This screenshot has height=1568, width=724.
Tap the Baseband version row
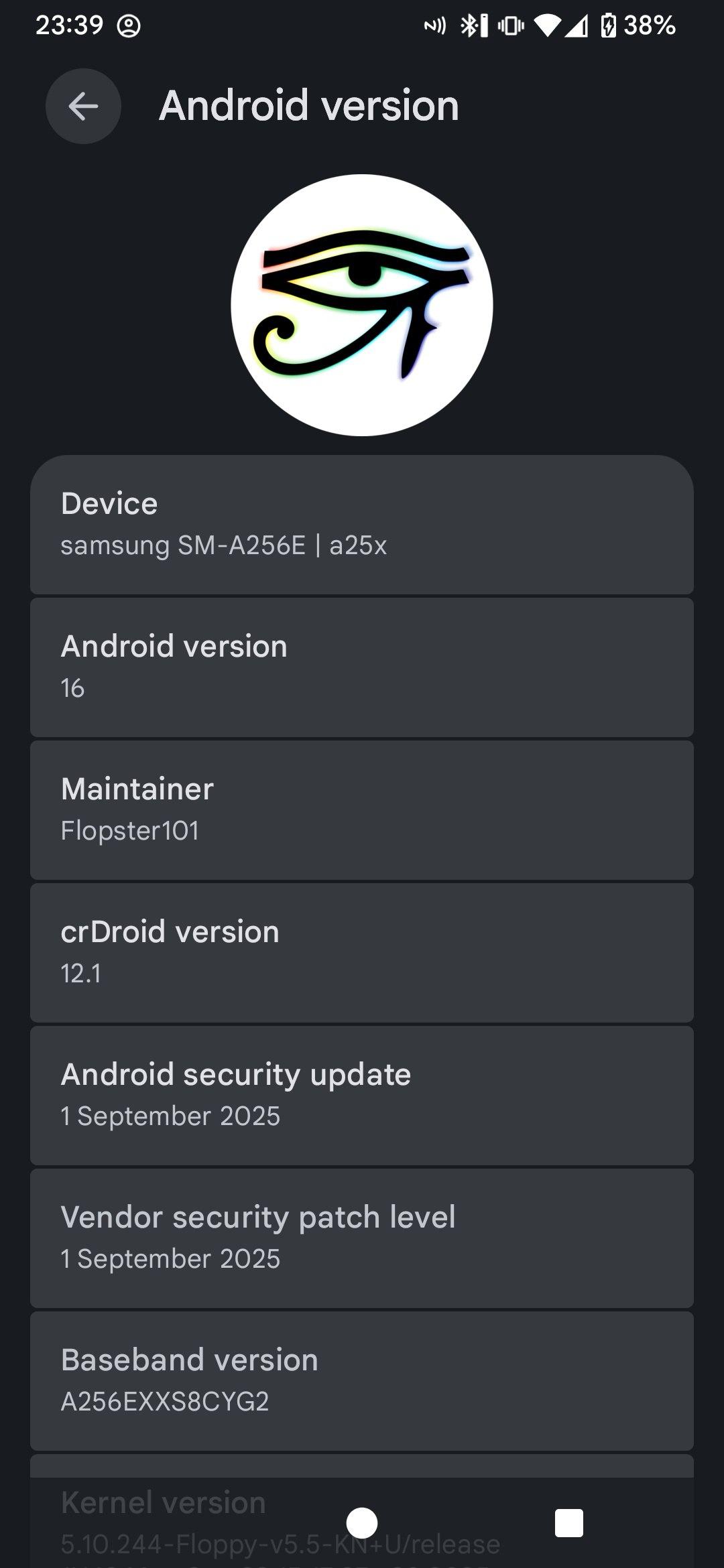(362, 1381)
